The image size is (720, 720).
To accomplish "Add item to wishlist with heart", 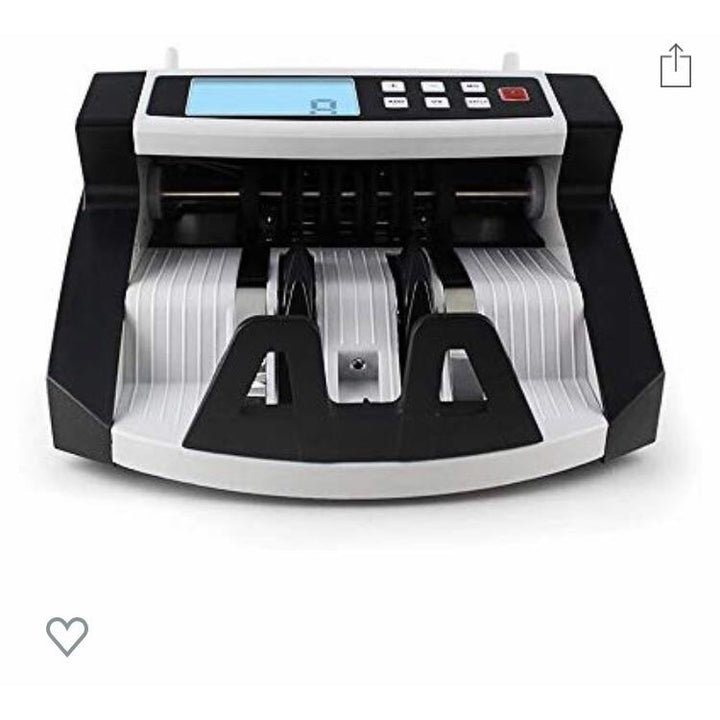I will point(67,636).
